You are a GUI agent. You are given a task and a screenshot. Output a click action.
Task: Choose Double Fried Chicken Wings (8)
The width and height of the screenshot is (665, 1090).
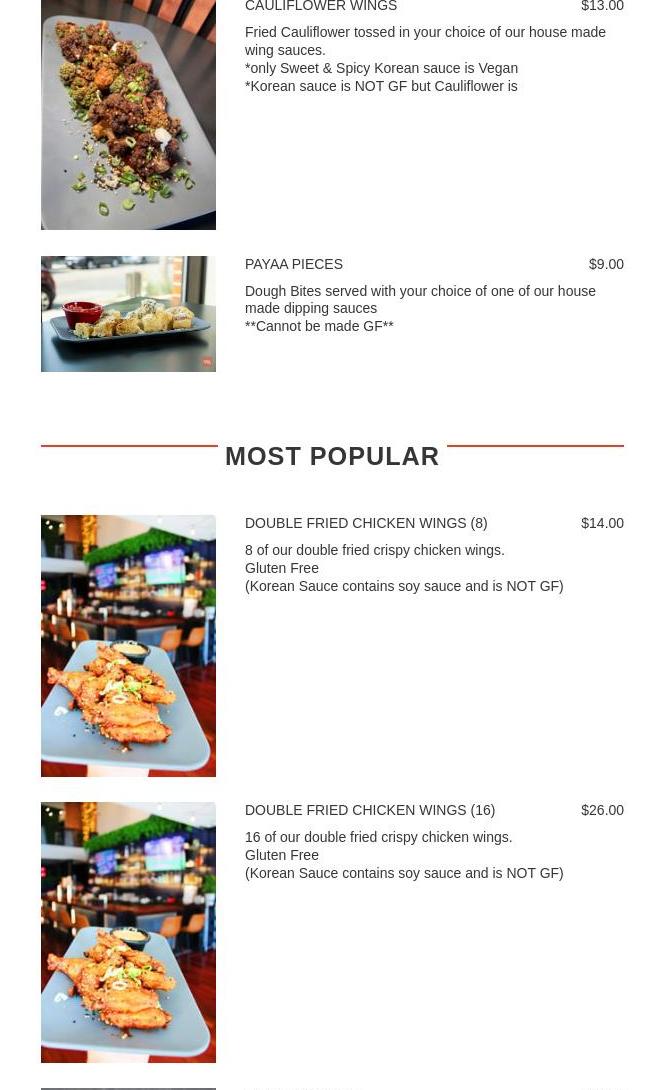point(366,523)
